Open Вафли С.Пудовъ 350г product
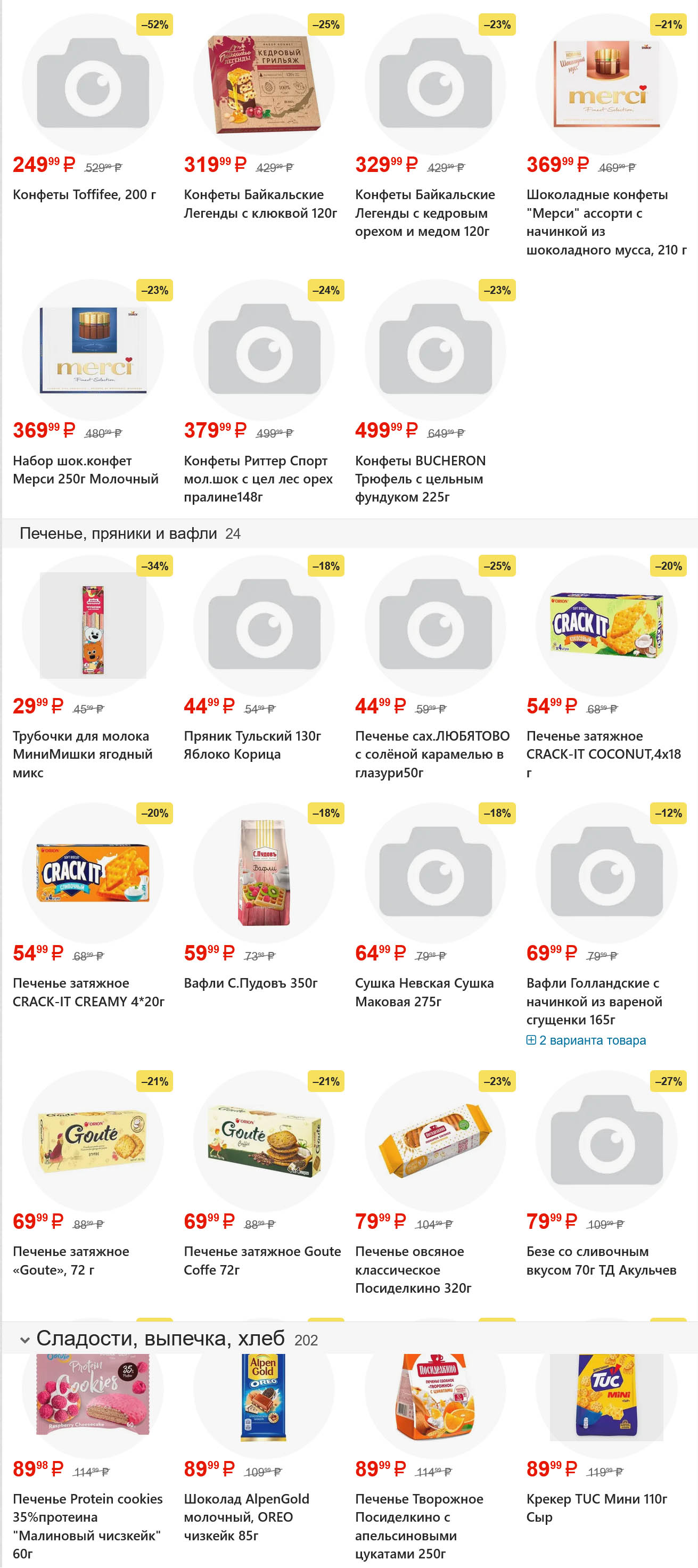Viewport: 698px width, 1568px height. coord(250,983)
